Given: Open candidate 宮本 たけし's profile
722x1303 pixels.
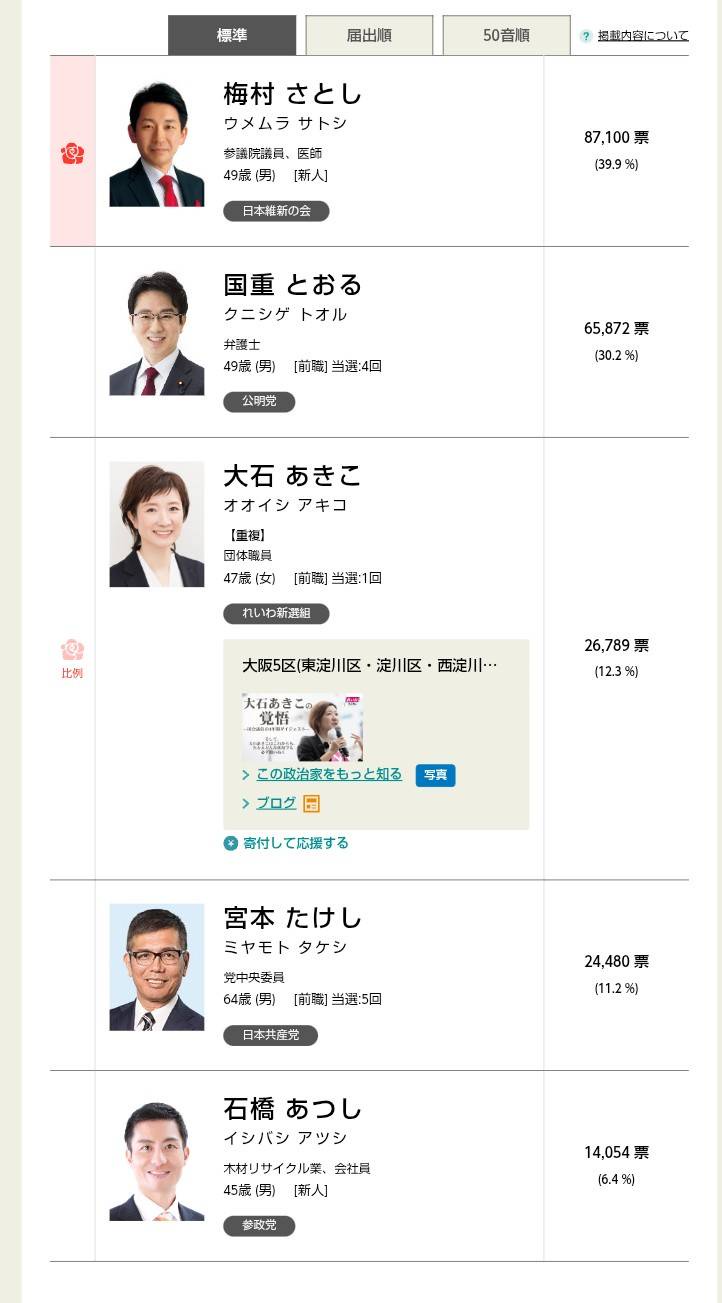Looking at the screenshot, I should [292, 918].
